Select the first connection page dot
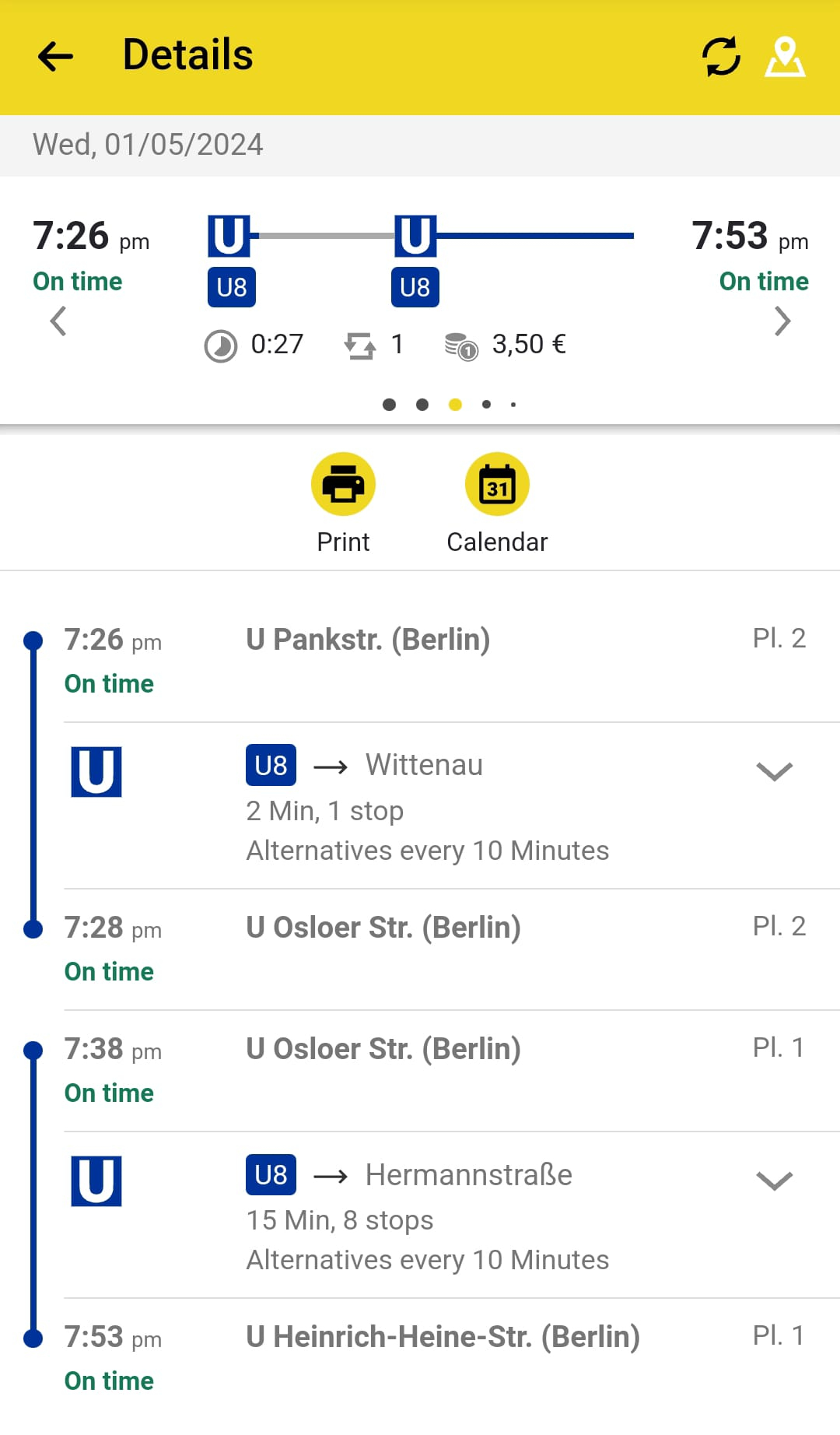This screenshot has width=840, height=1435. pos(390,405)
